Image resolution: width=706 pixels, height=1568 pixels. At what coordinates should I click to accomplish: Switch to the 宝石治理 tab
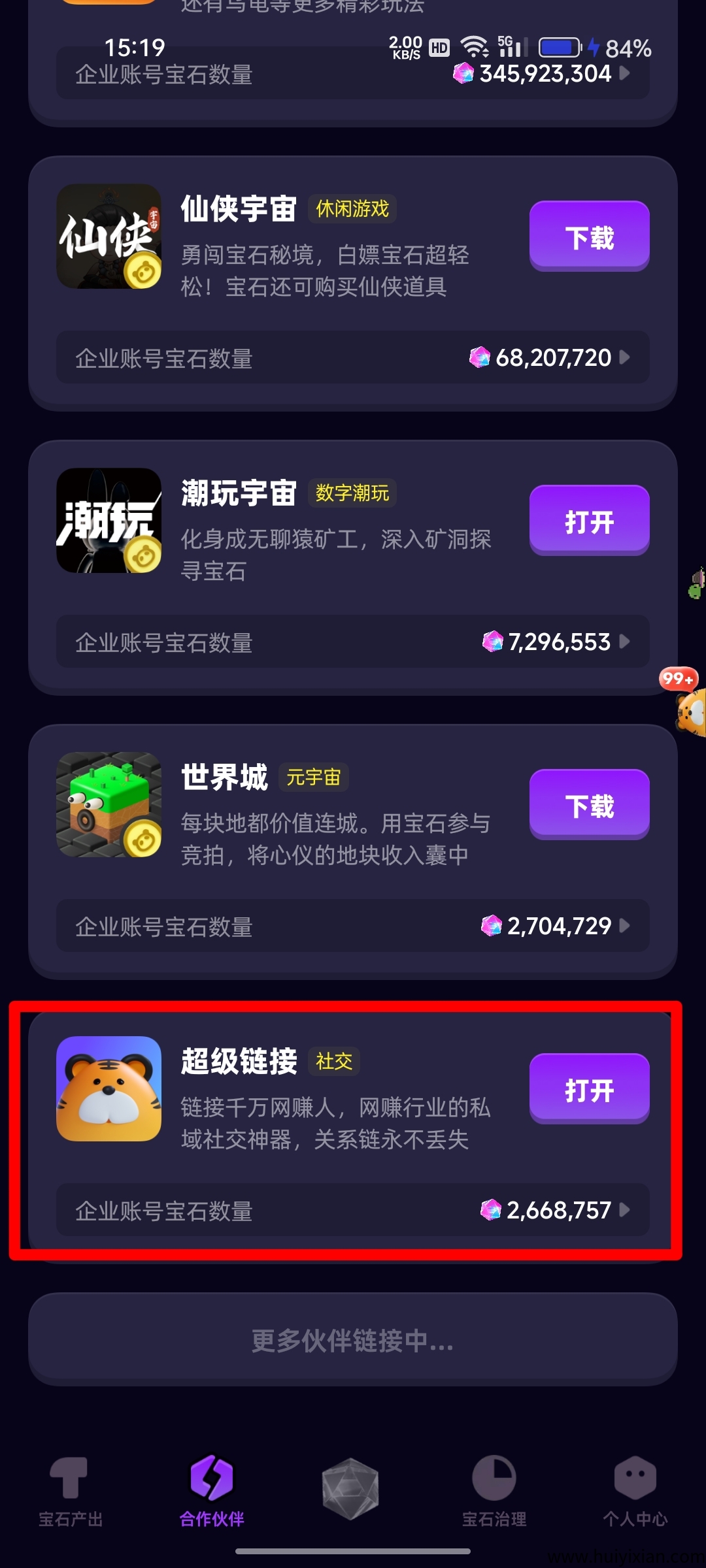[494, 1496]
